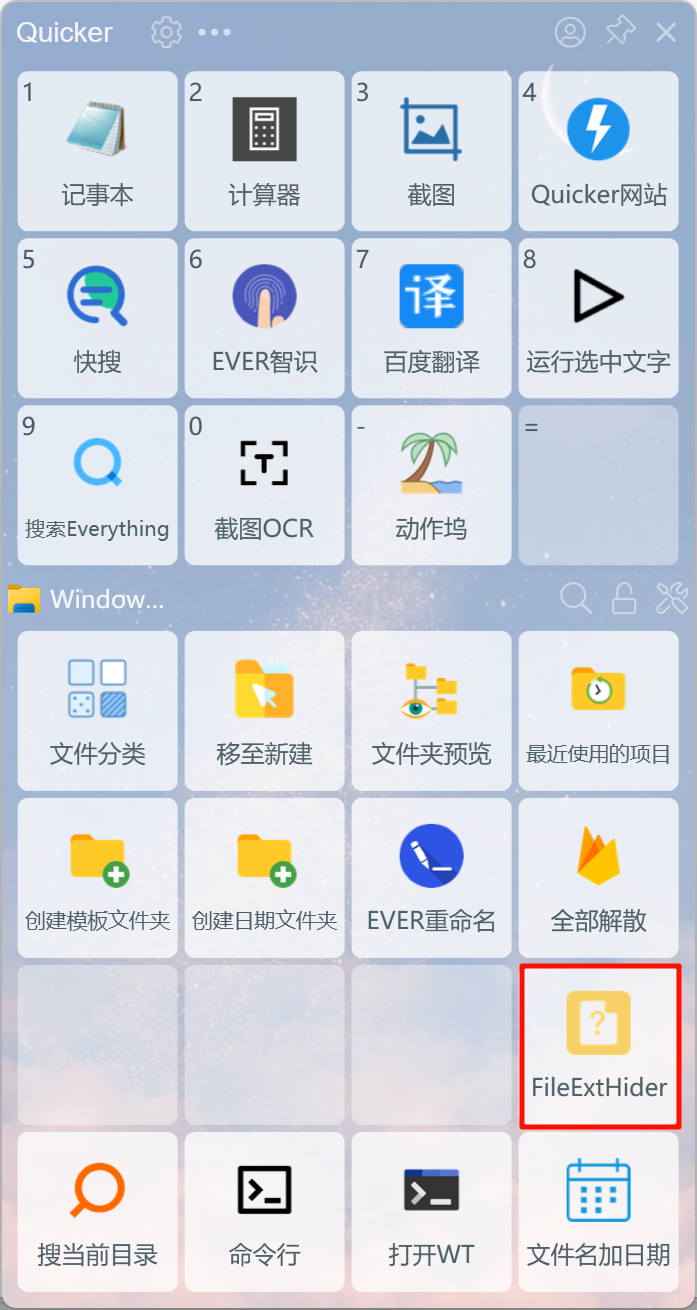The image size is (697, 1310).
Task: Open Quicker网站 shortcut
Action: pos(598,152)
